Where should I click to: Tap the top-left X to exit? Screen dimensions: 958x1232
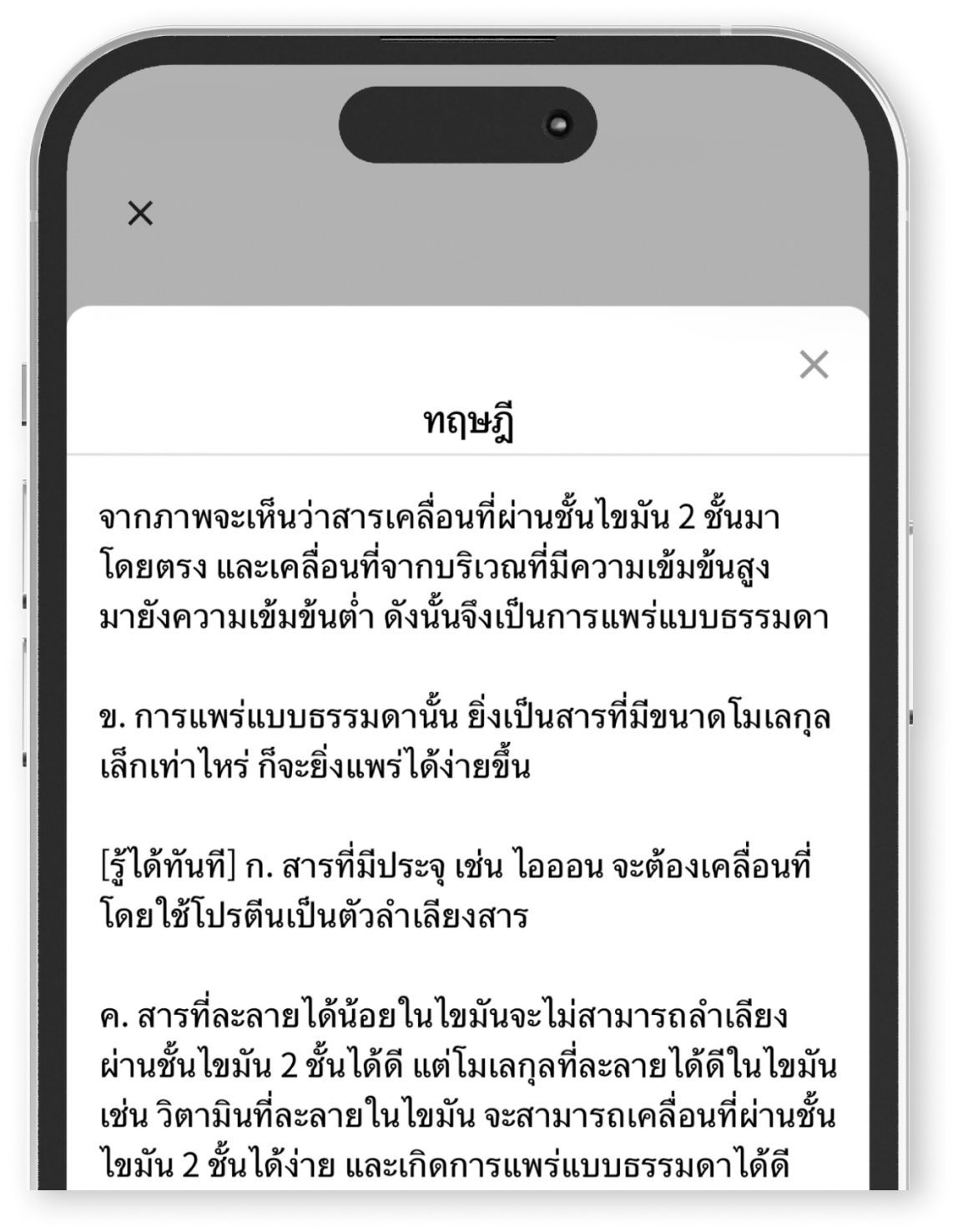pos(140,214)
